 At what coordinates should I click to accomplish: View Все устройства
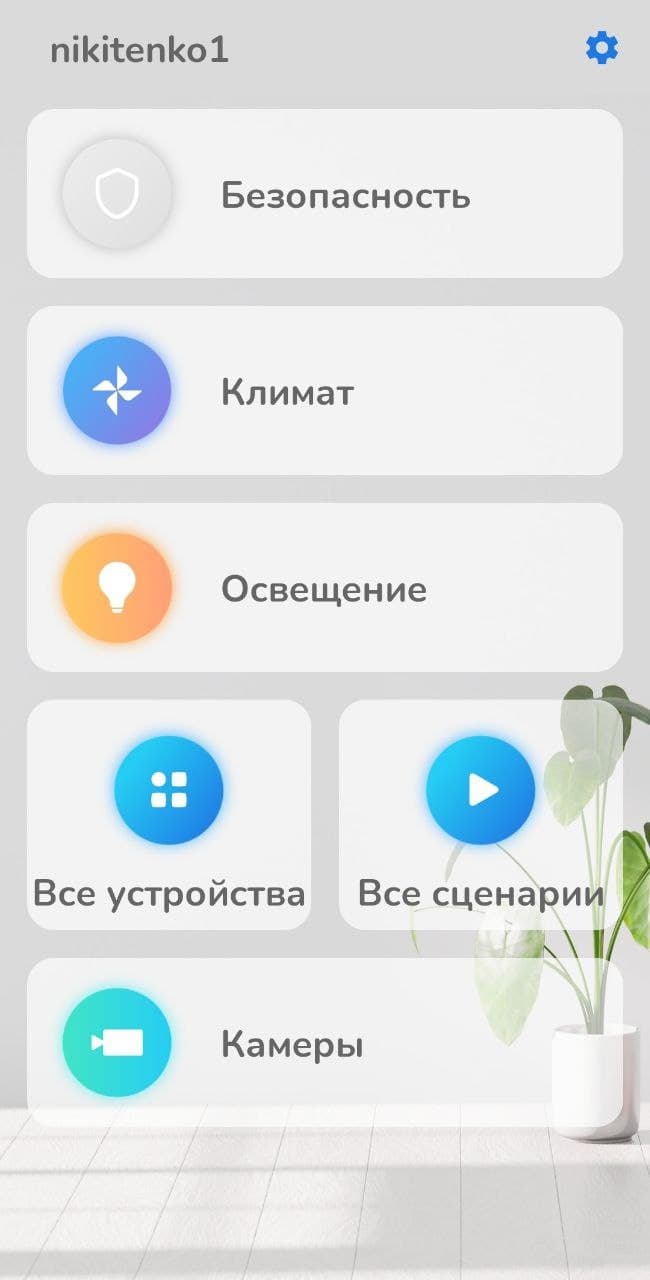pyautogui.click(x=169, y=815)
